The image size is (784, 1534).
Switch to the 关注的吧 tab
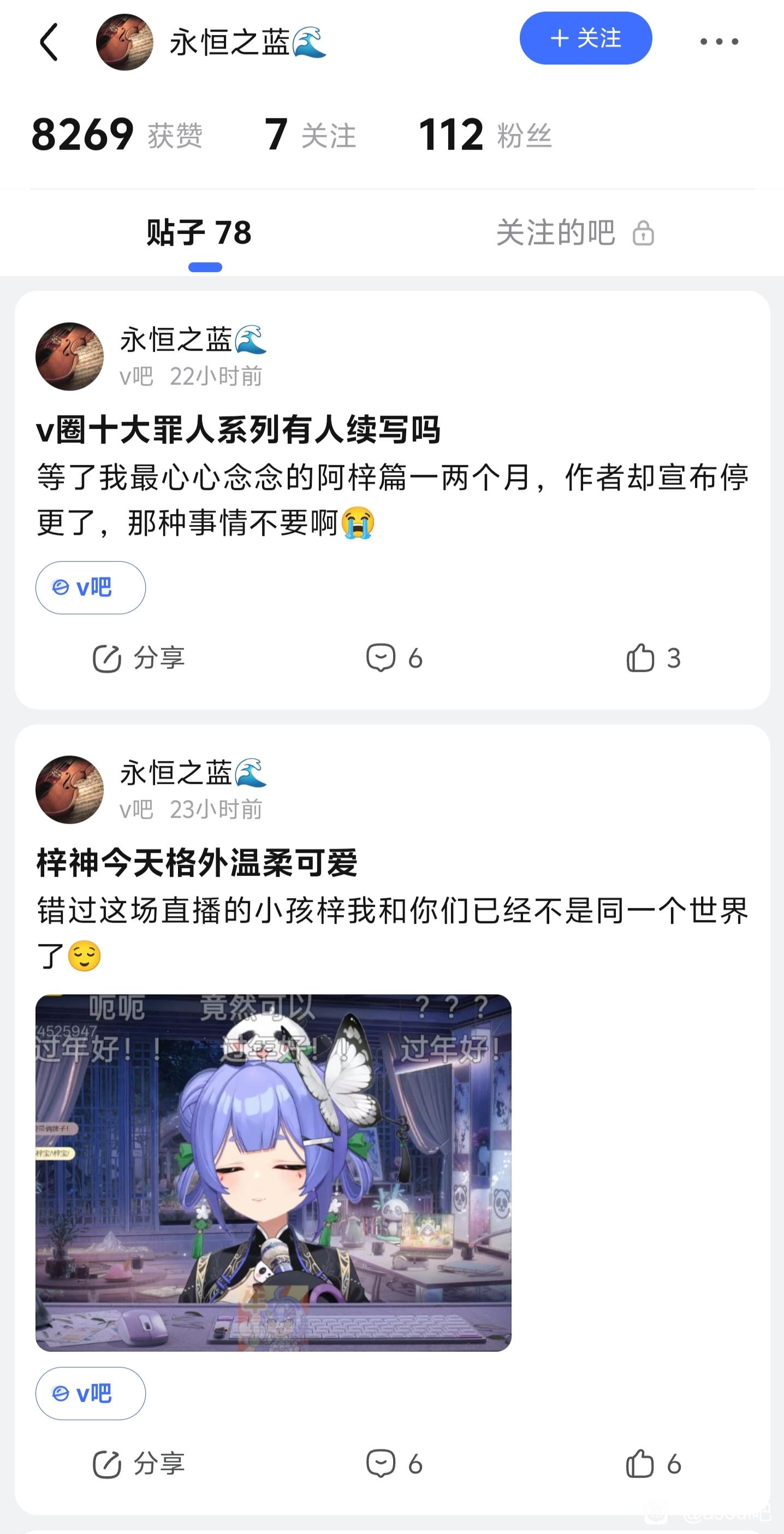coord(574,232)
